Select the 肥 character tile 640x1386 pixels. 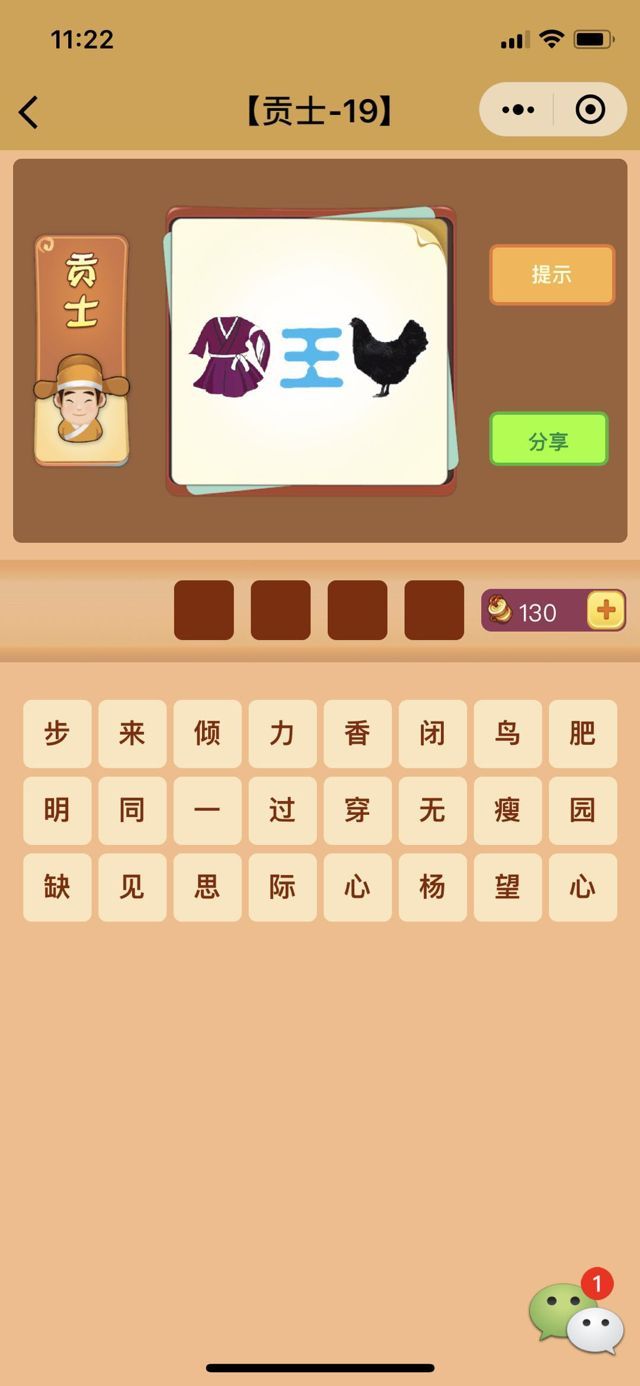coord(582,734)
